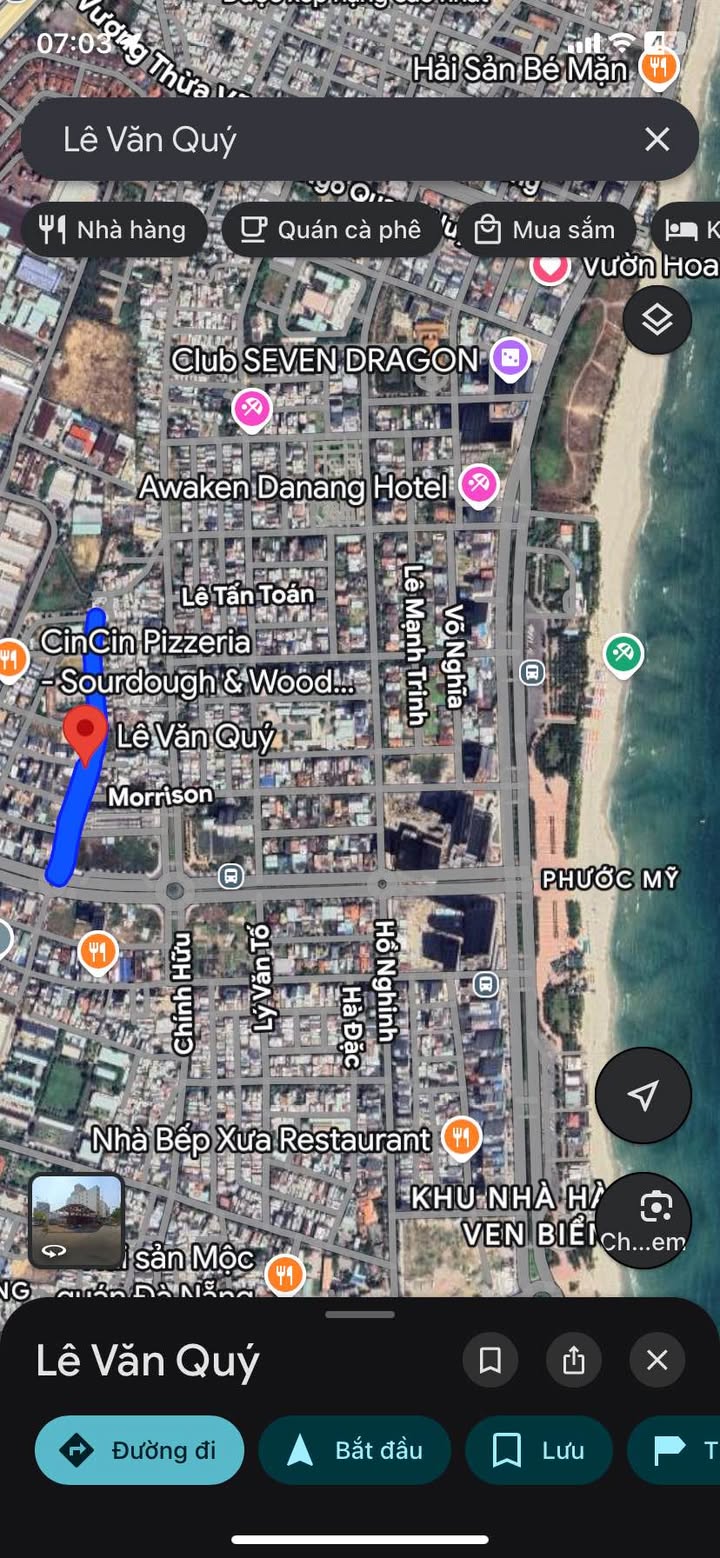Close the Lê Văn Quý place panel
Viewport: 720px width, 1558px height.
(x=656, y=1360)
